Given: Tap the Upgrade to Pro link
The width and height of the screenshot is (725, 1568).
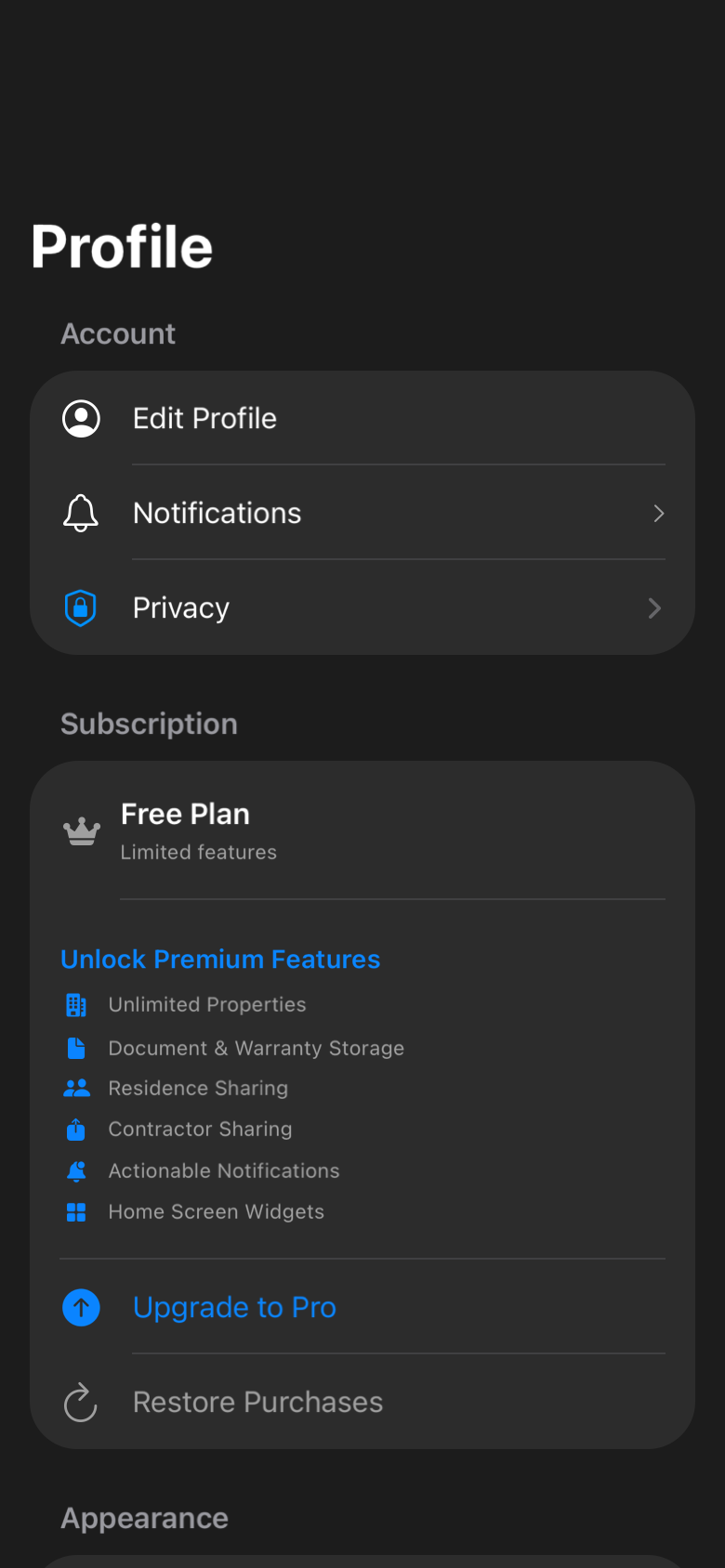Looking at the screenshot, I should pos(234,1307).
